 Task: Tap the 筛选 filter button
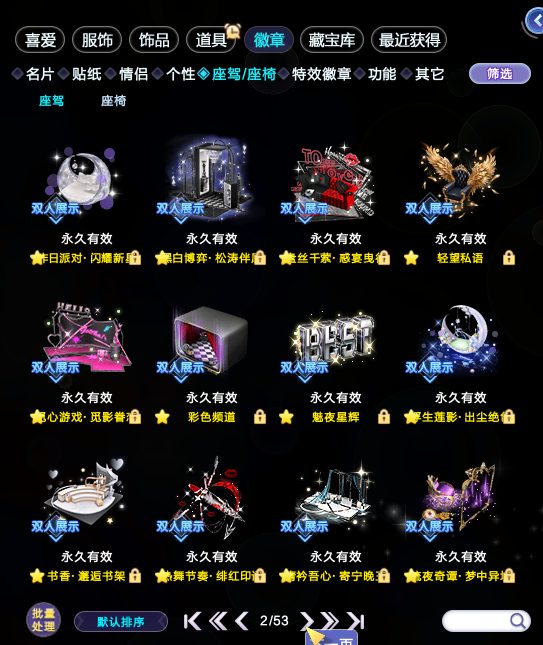(x=500, y=74)
